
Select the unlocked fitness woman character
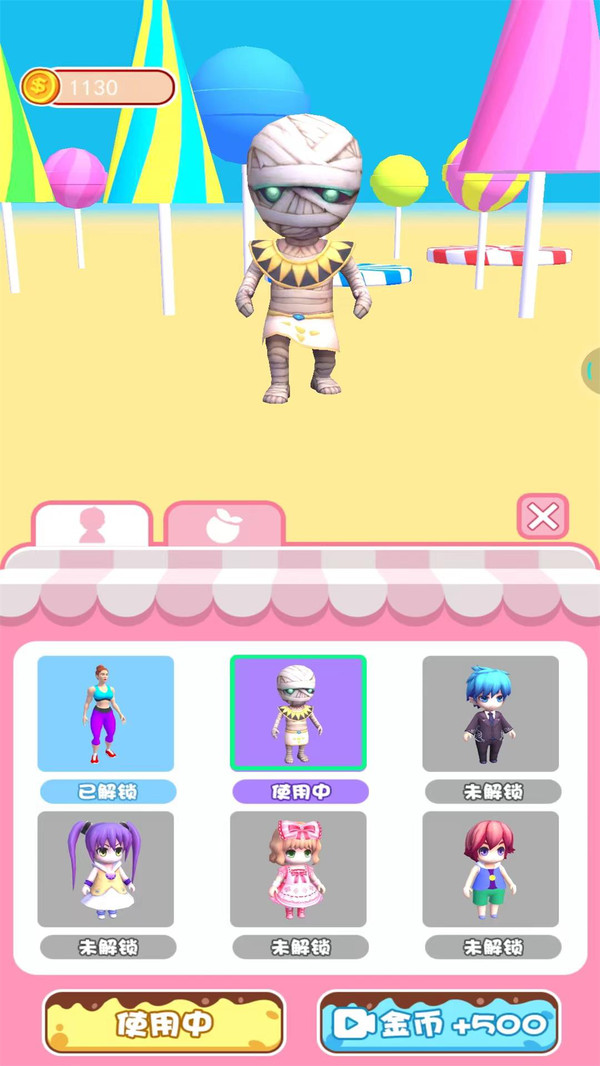point(106,713)
